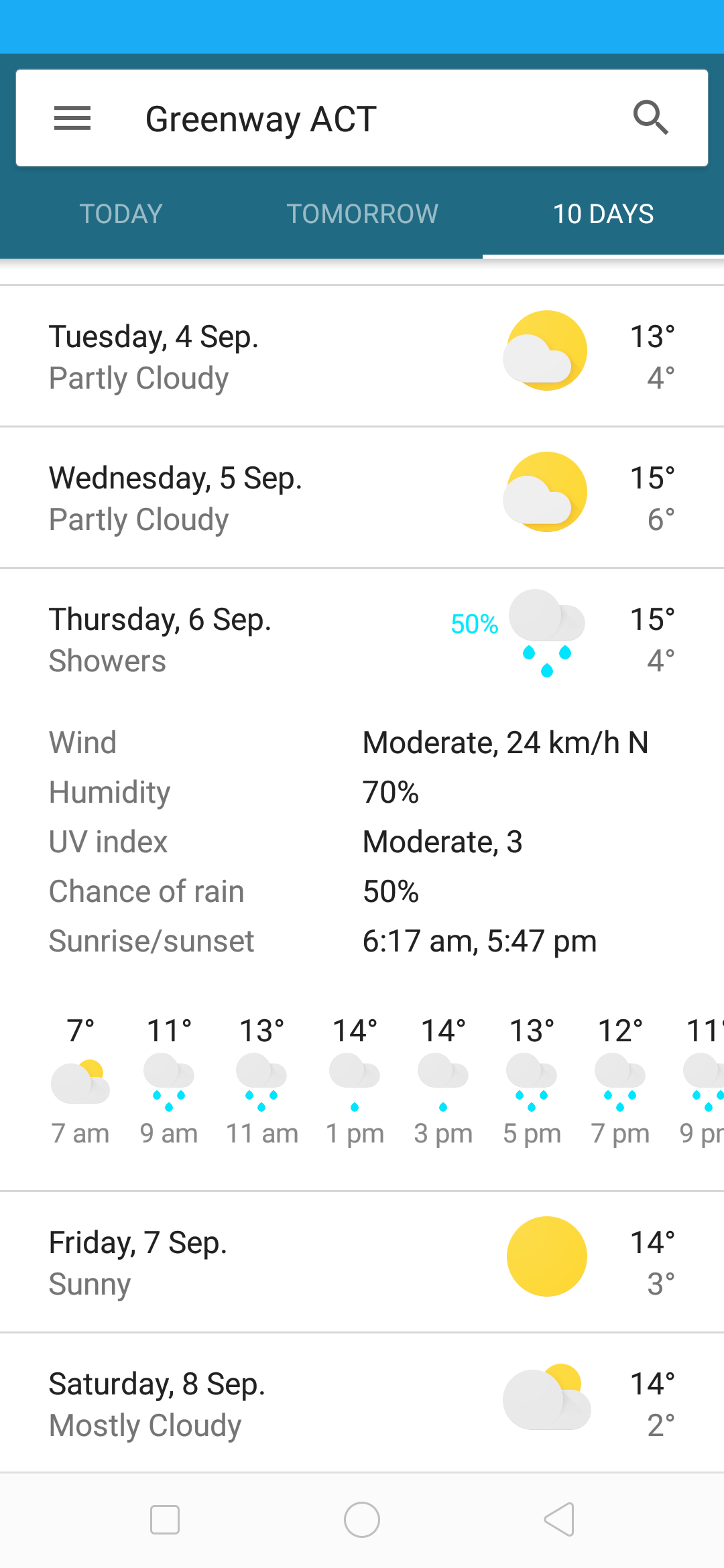Expand the Friday, 7 Sep. forecast
This screenshot has height=1568, width=724.
[x=362, y=1262]
